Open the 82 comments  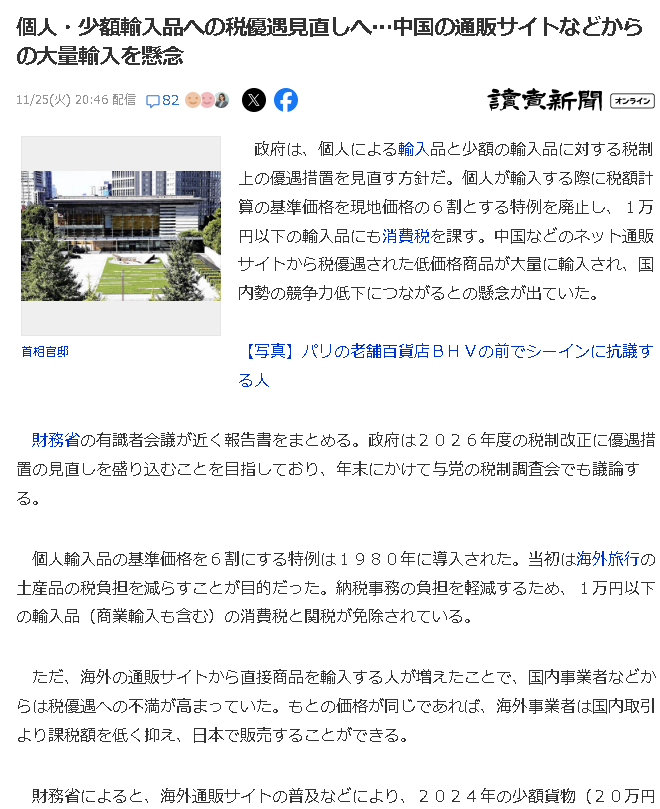point(163,100)
